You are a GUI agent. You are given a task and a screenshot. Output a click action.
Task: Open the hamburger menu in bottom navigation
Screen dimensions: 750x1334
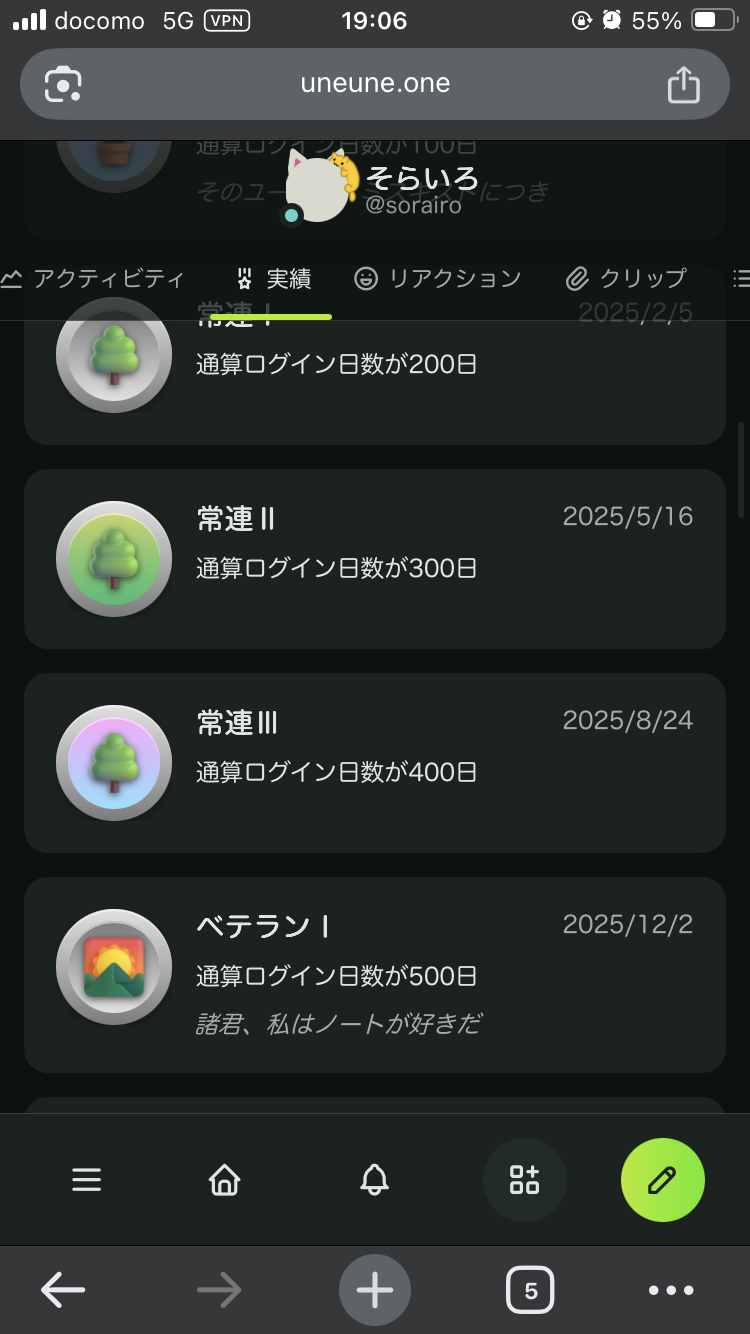pyautogui.click(x=87, y=1180)
